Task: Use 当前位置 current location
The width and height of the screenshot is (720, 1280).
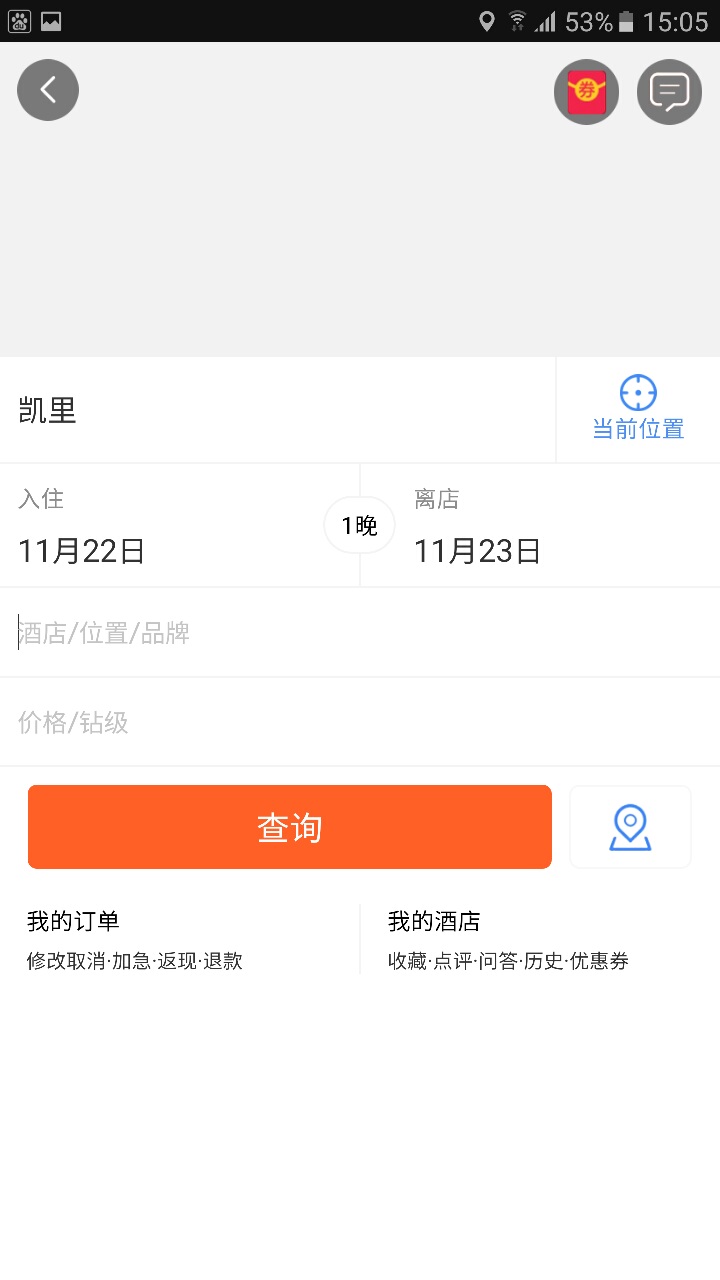Action: [638, 410]
